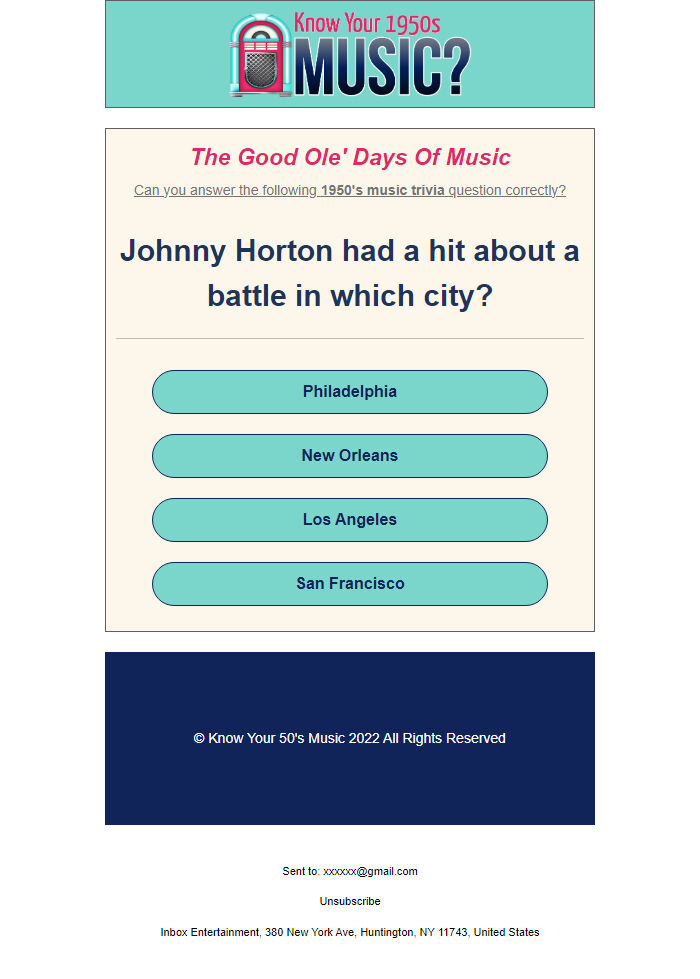
Task: Answer with San Francisco
Action: point(350,584)
